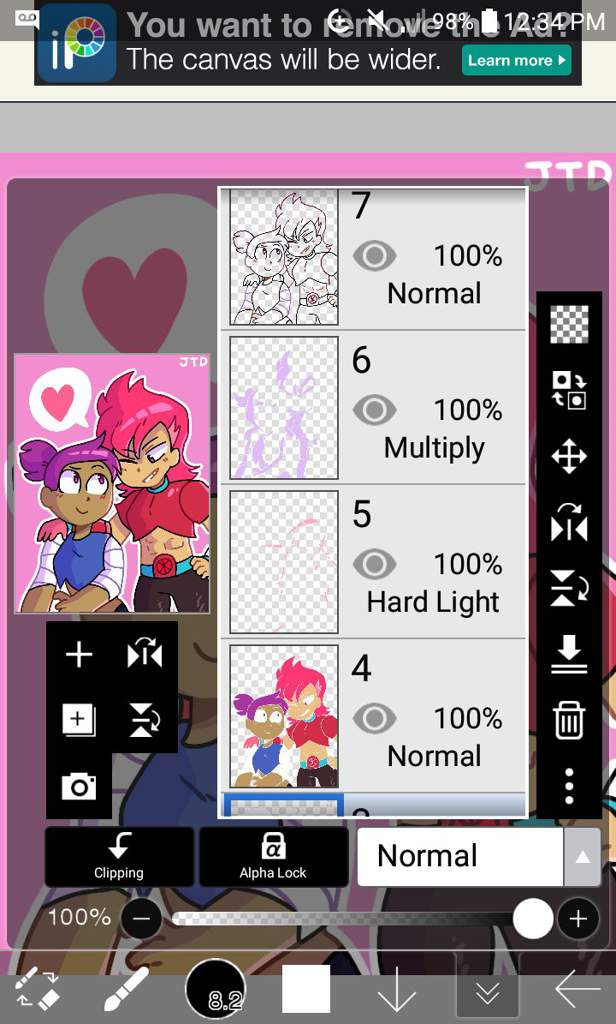Add a new layer with plus icon
The width and height of the screenshot is (616, 1024).
pos(79,655)
